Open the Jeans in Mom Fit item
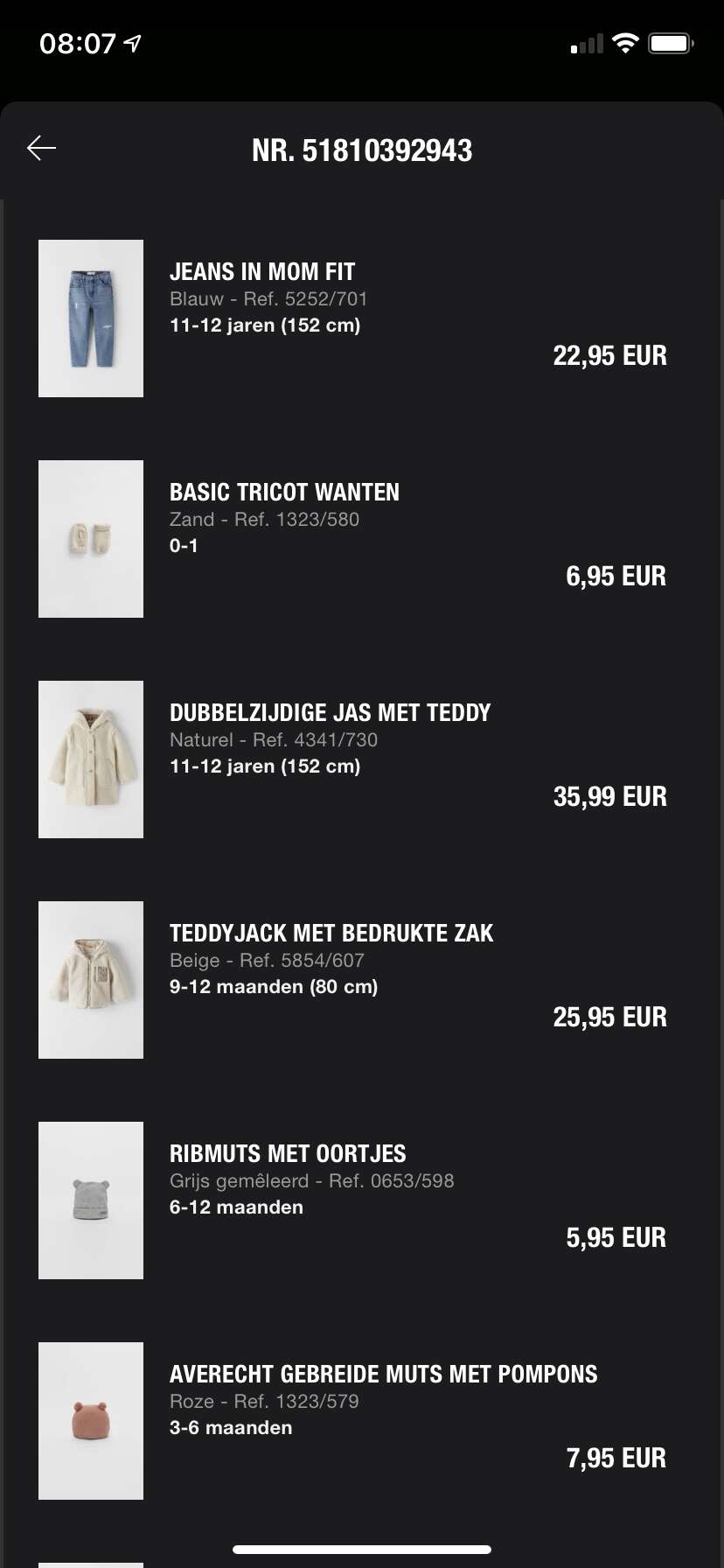The image size is (724, 1568). point(362,318)
